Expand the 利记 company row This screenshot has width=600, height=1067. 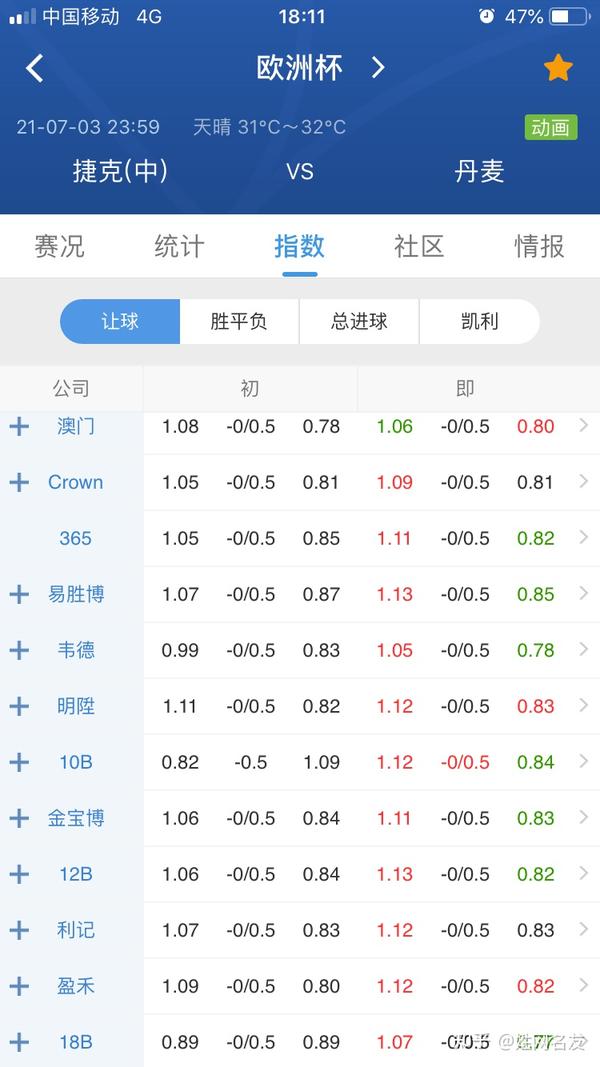(19, 931)
